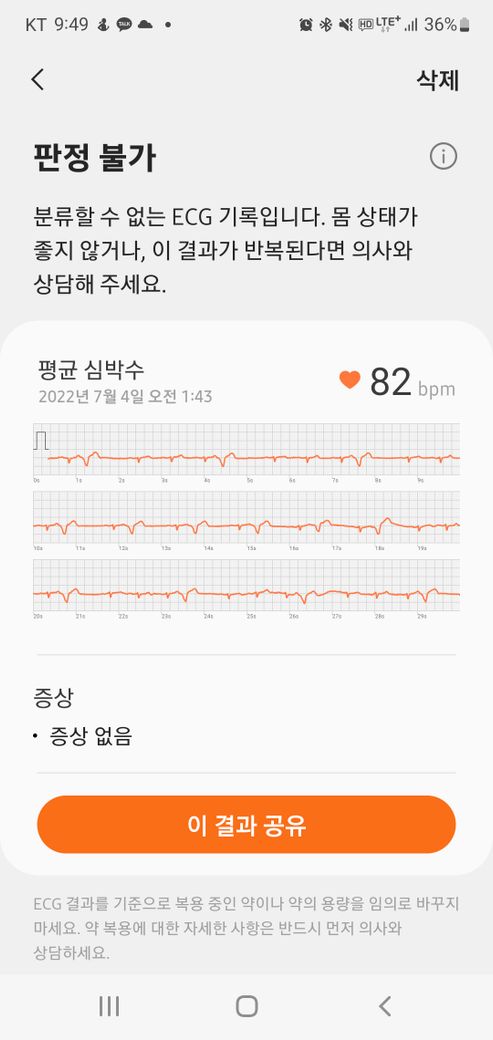The width and height of the screenshot is (493, 1040).
Task: Tap 삭제 to delete this ECG record
Action: pos(437,80)
